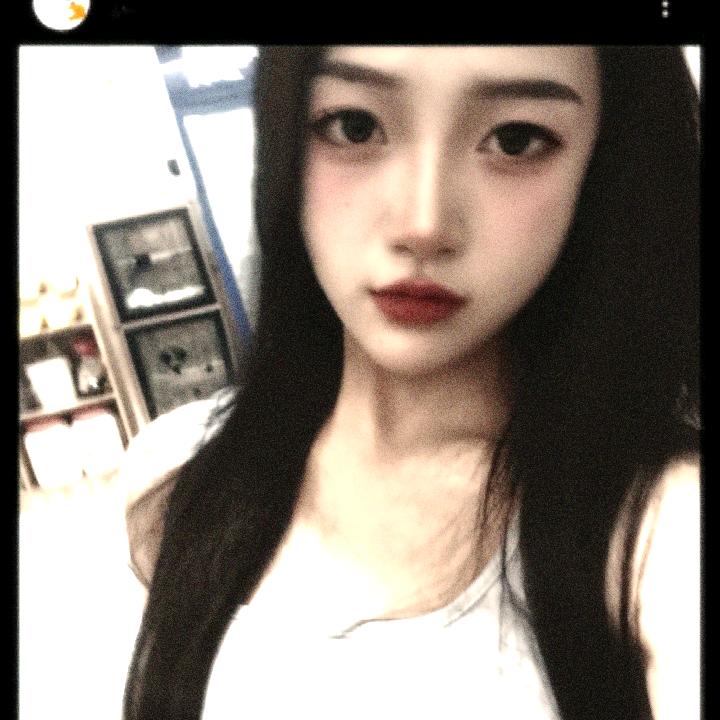
Task: View the posted selfie photo full screen
Action: (x=360, y=380)
